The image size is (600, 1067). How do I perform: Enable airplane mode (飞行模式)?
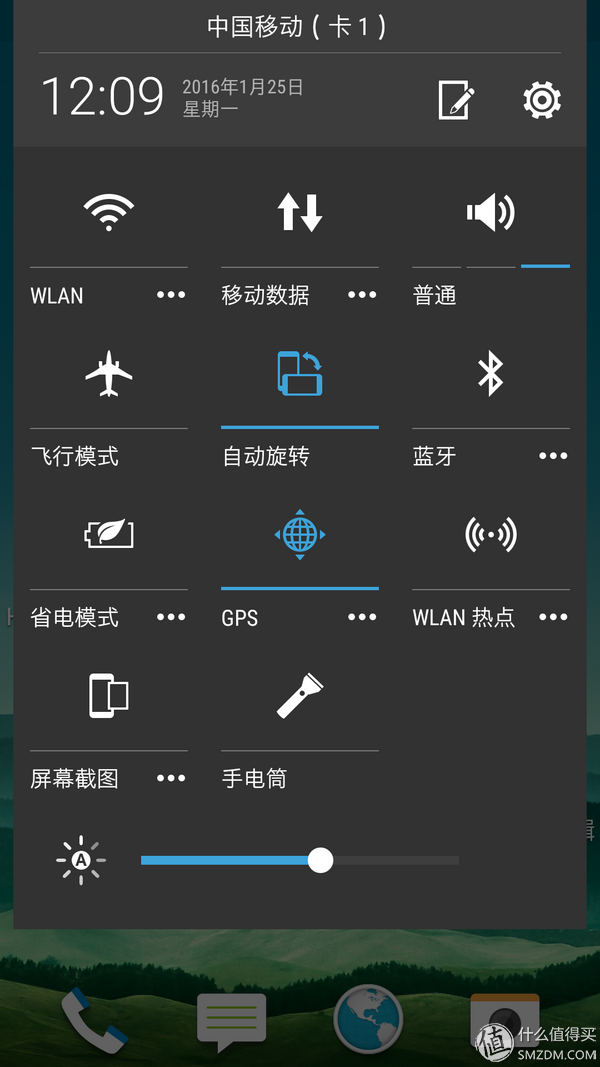pyautogui.click(x=109, y=375)
